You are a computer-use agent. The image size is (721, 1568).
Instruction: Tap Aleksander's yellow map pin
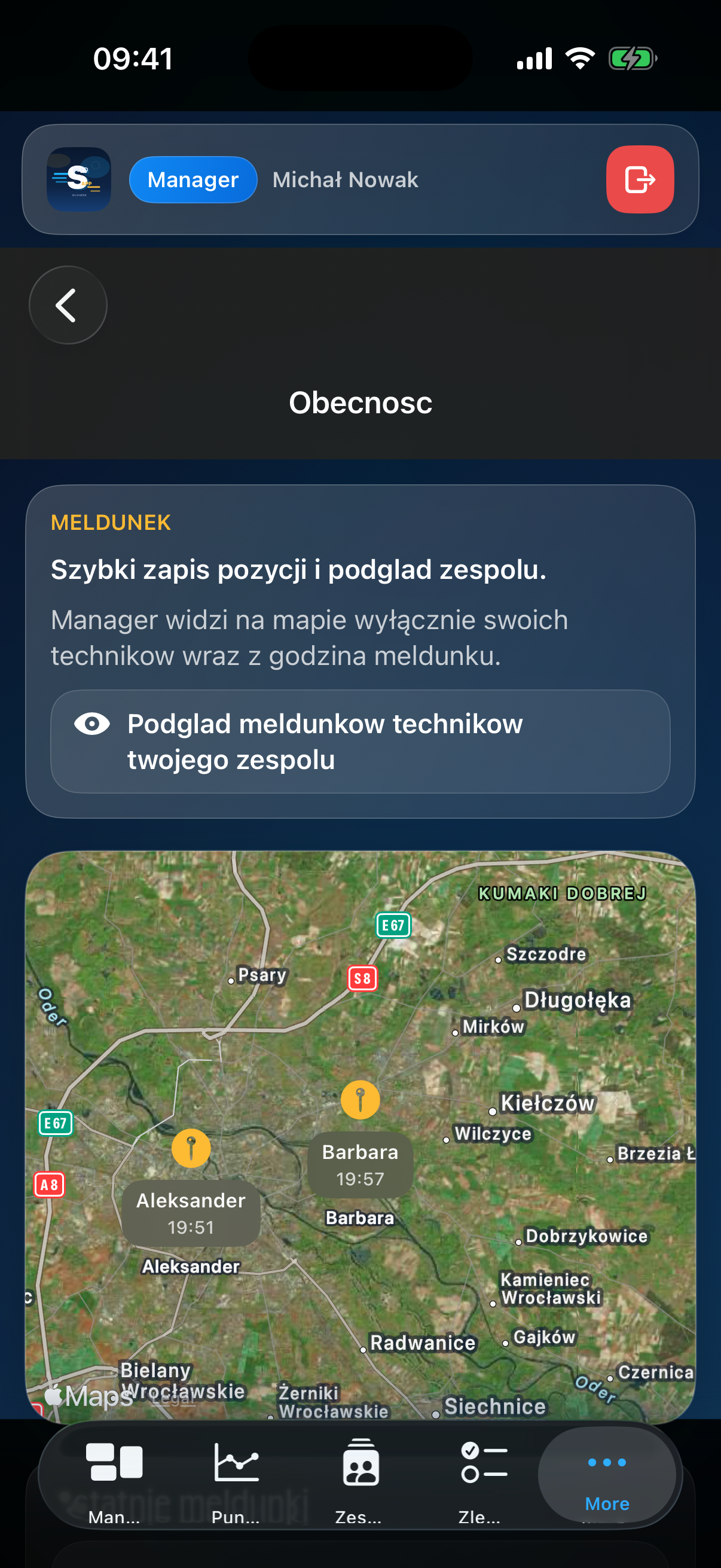point(192,1148)
